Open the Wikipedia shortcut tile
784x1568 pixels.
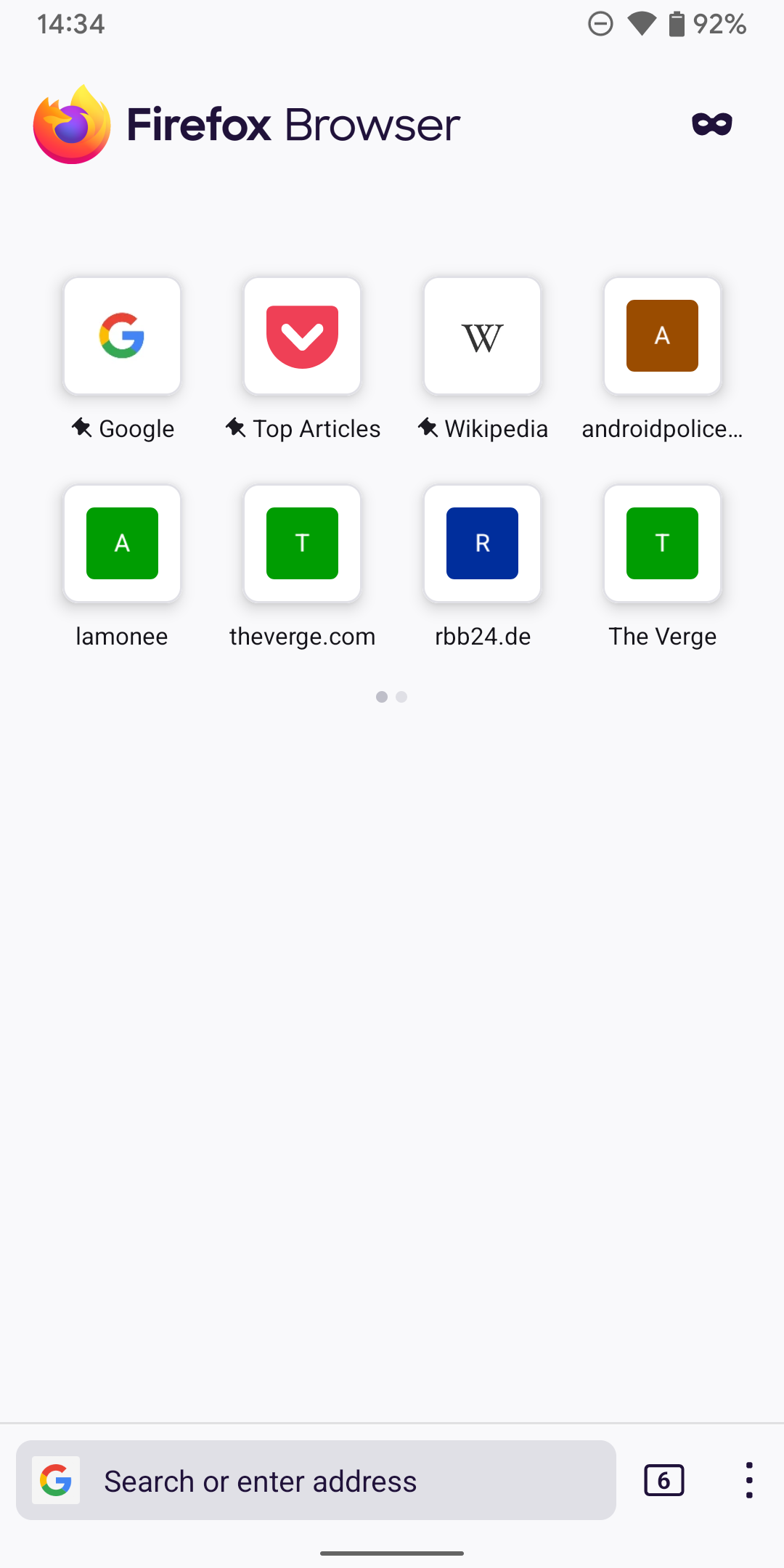(x=482, y=335)
